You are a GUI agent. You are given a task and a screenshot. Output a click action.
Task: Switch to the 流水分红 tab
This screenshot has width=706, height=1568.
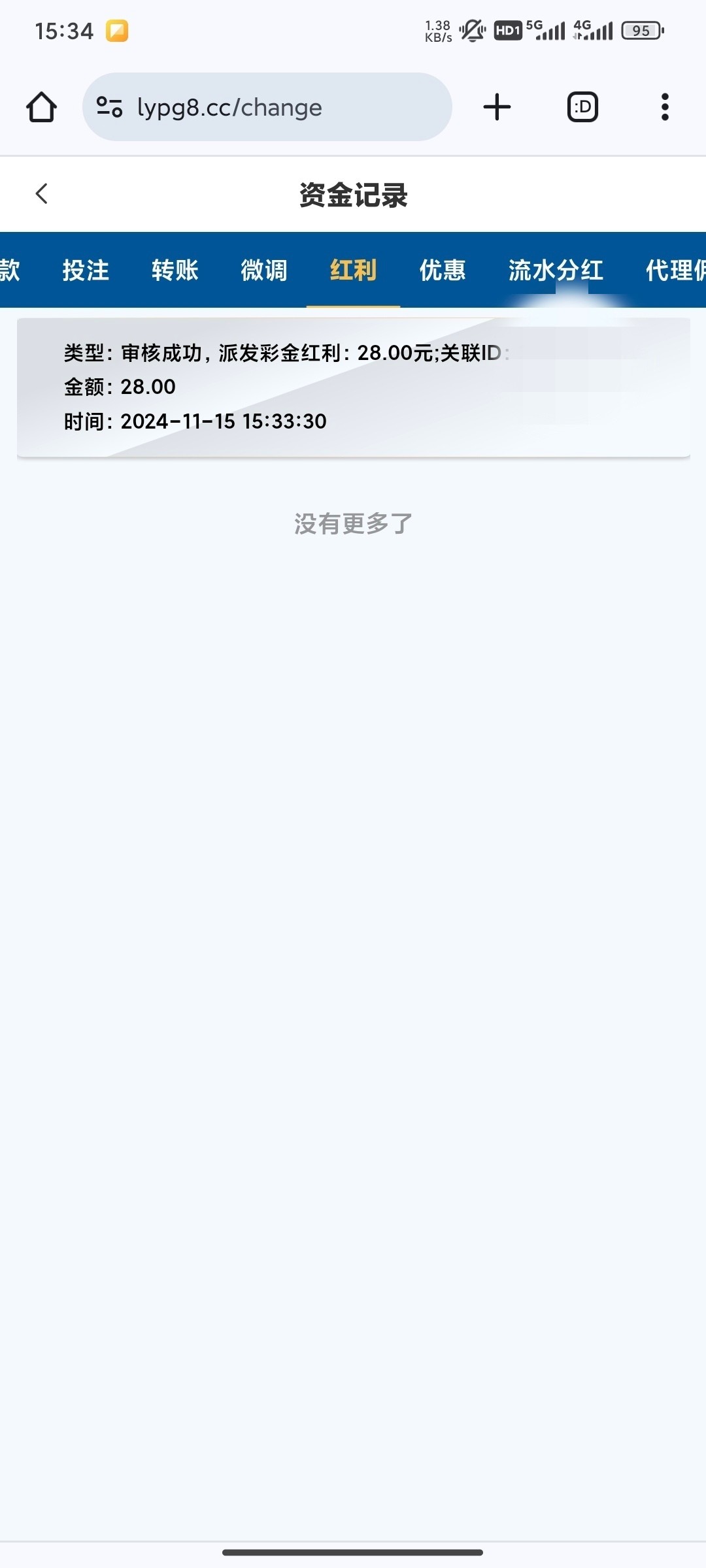pos(556,270)
